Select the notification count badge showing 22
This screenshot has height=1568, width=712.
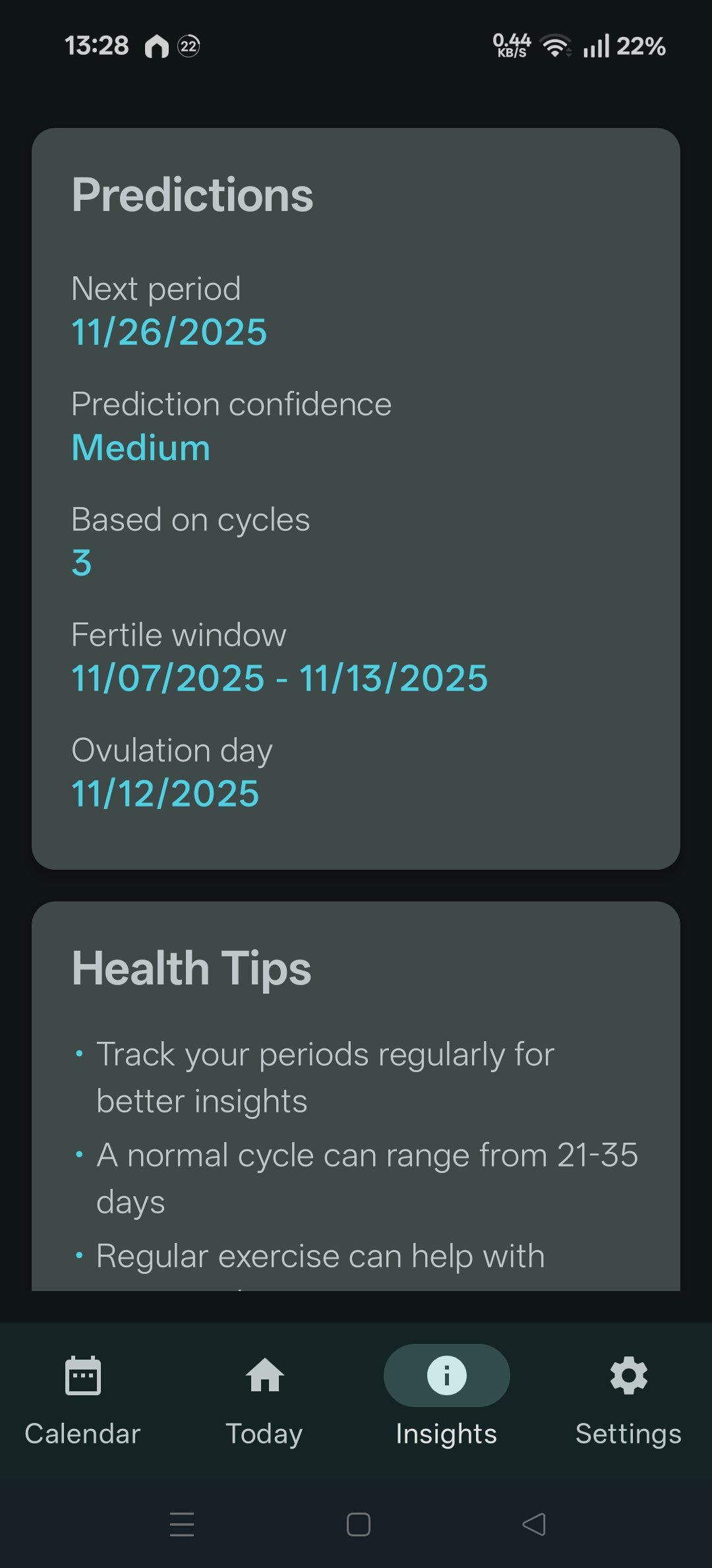pos(187,46)
